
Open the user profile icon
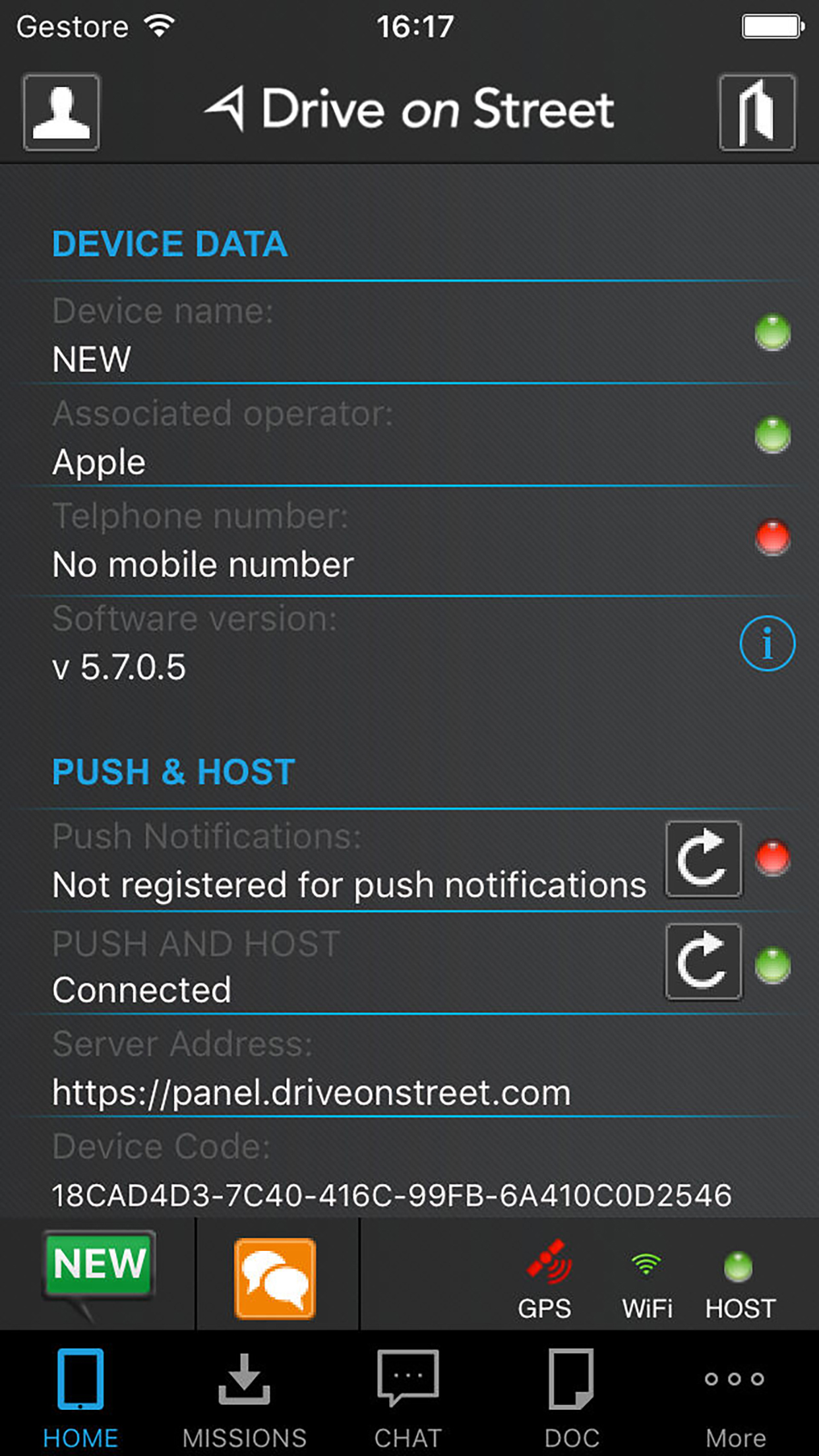60,112
